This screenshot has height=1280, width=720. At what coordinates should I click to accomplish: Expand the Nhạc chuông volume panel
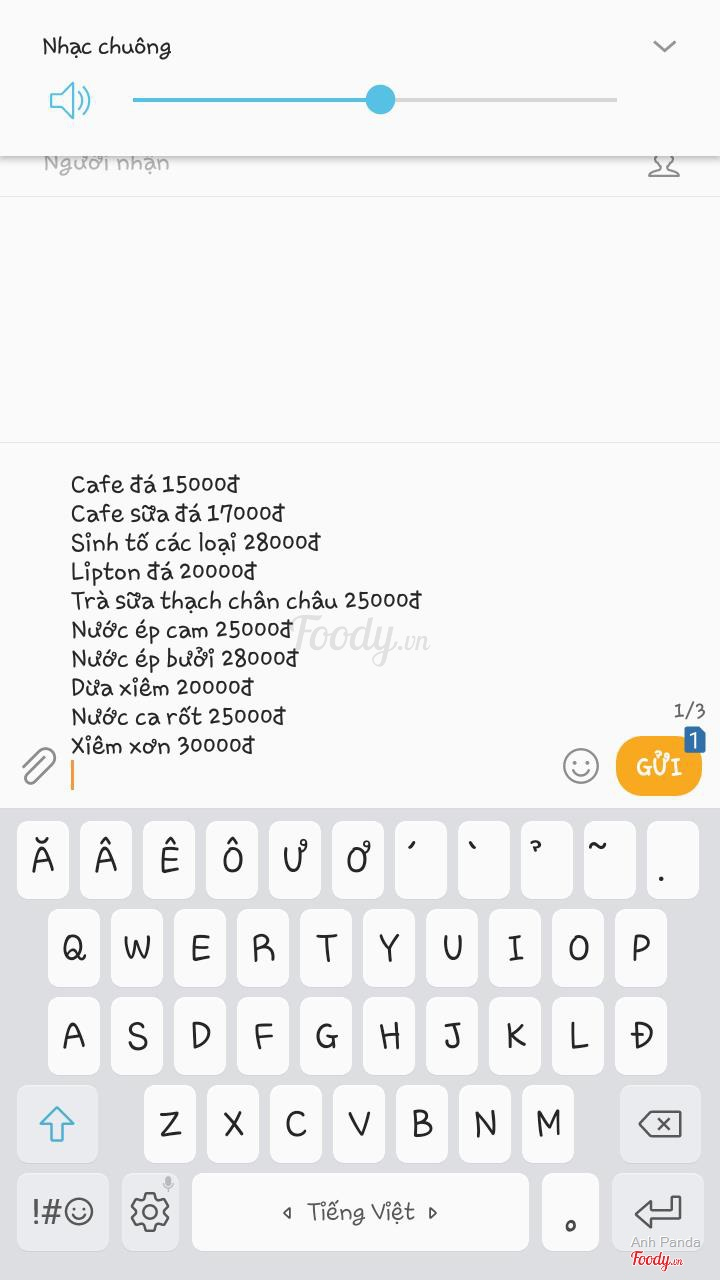click(664, 46)
